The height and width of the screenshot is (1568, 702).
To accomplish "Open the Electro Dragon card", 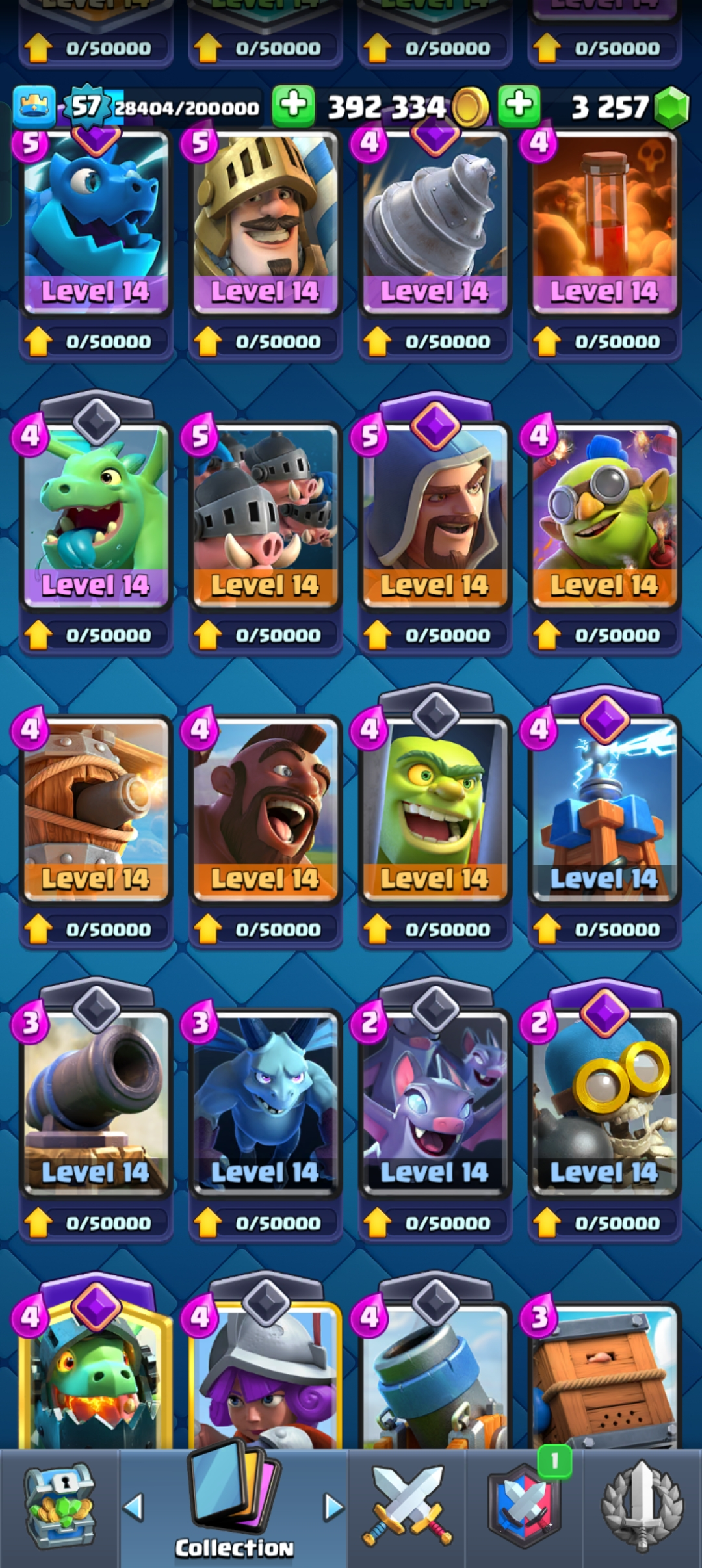I will (96, 221).
